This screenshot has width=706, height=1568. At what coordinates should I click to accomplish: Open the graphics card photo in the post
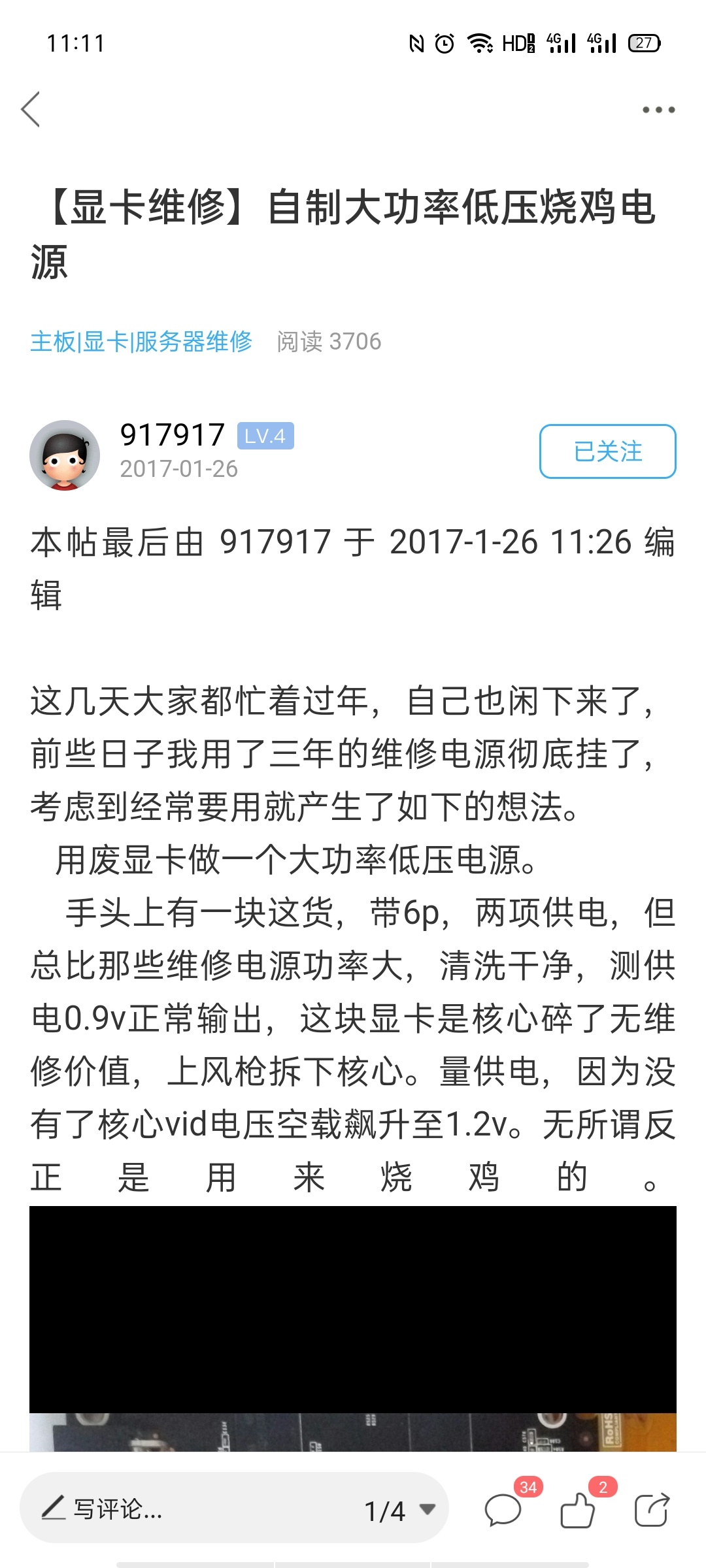tap(353, 1329)
